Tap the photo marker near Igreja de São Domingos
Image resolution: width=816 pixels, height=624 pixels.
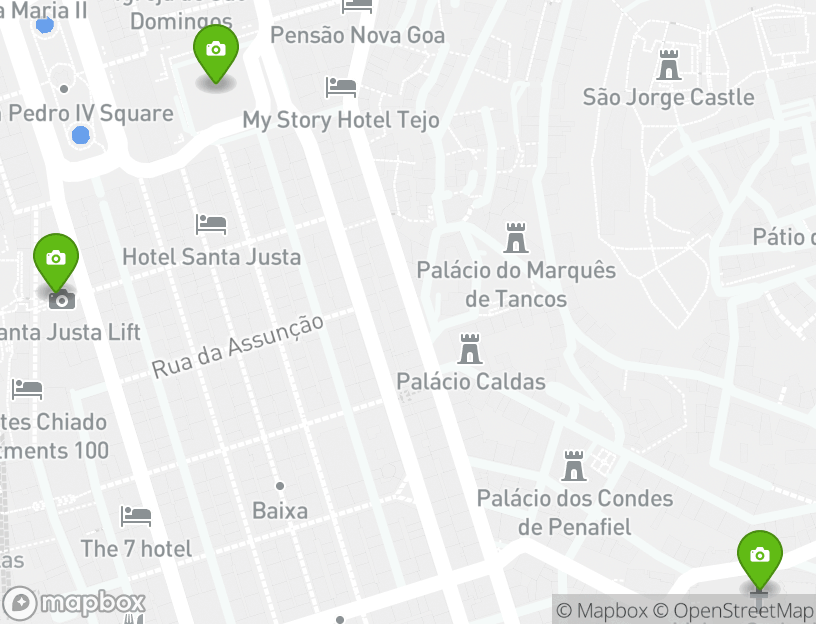click(x=215, y=50)
